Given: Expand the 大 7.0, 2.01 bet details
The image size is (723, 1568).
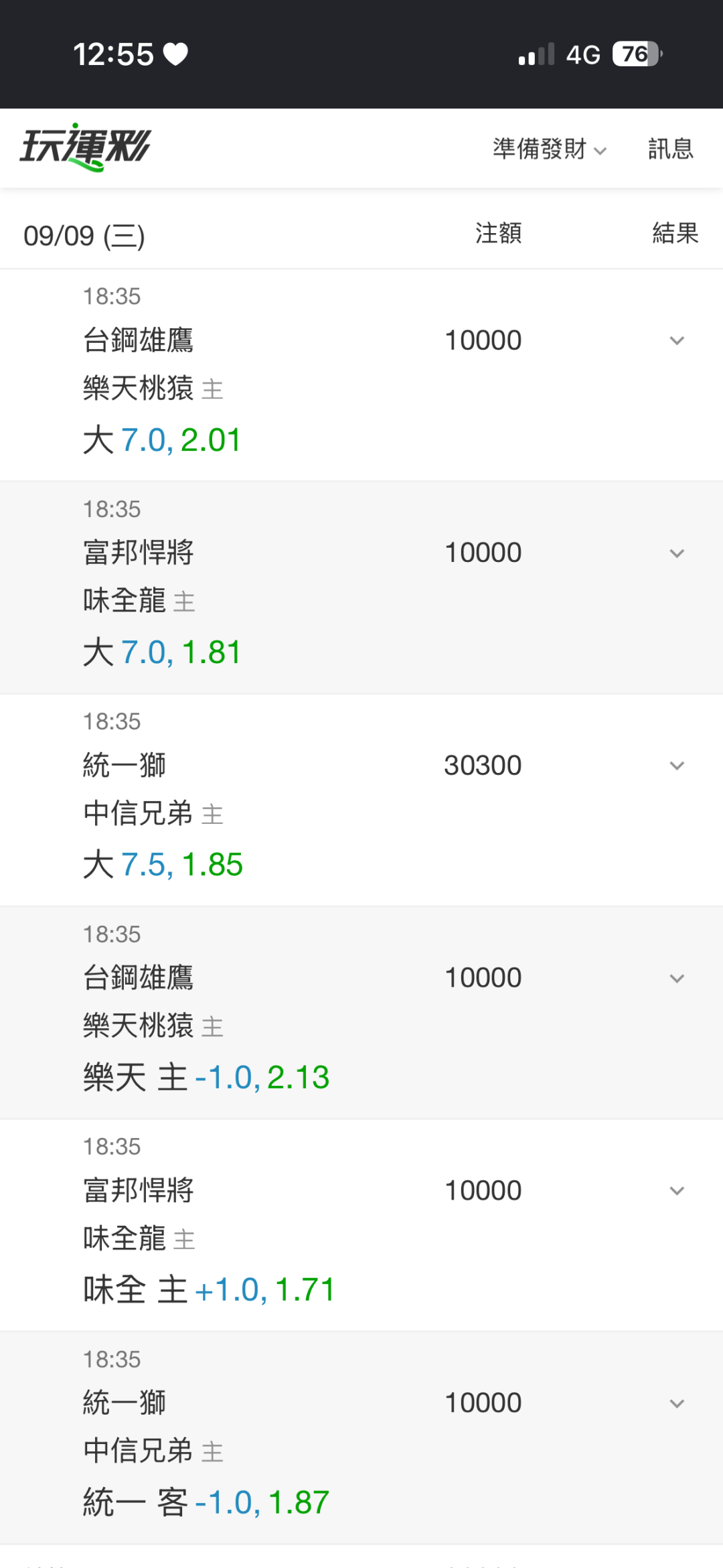Looking at the screenshot, I should click(677, 340).
